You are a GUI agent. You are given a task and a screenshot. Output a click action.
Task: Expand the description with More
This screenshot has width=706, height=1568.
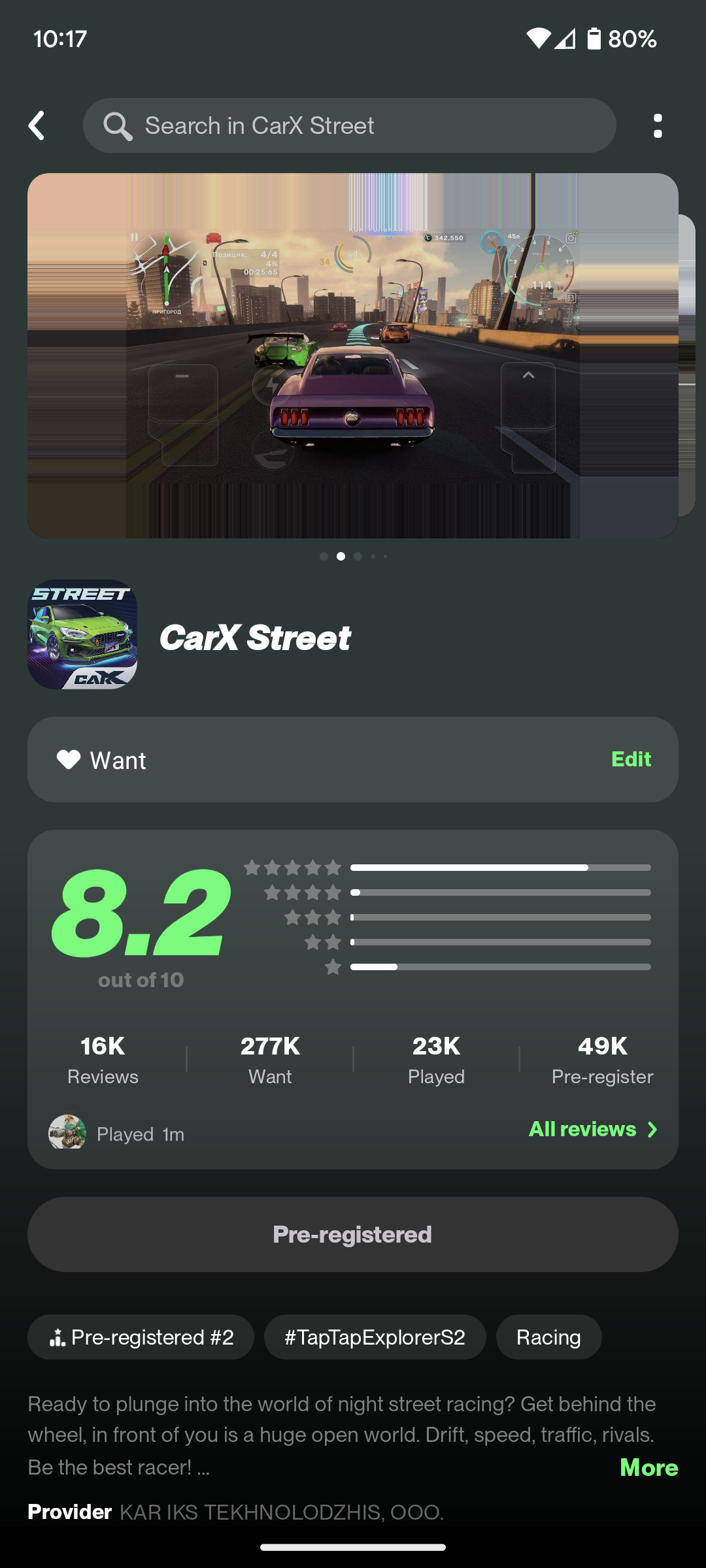(x=648, y=1467)
